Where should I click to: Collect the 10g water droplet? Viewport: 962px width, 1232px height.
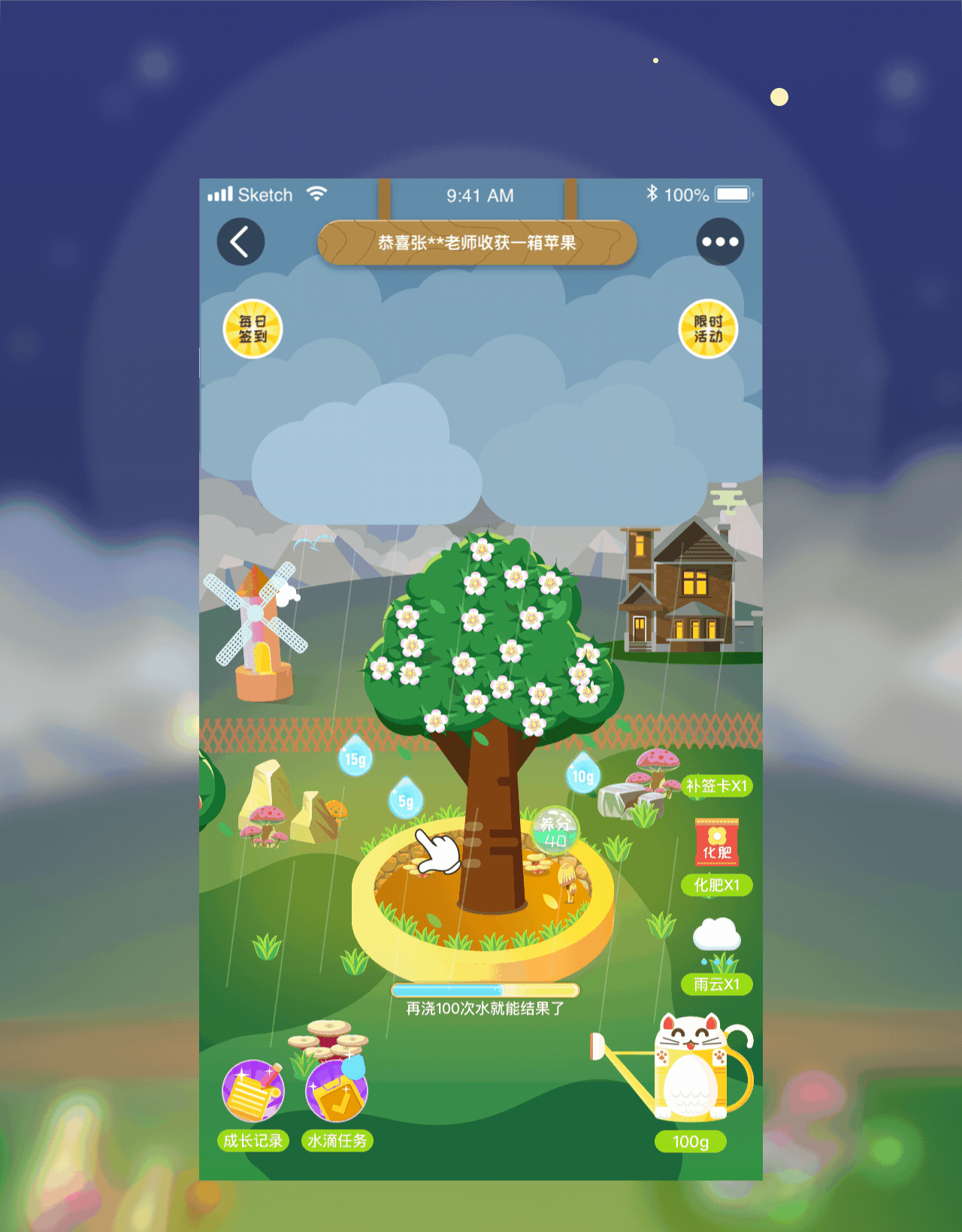[583, 775]
